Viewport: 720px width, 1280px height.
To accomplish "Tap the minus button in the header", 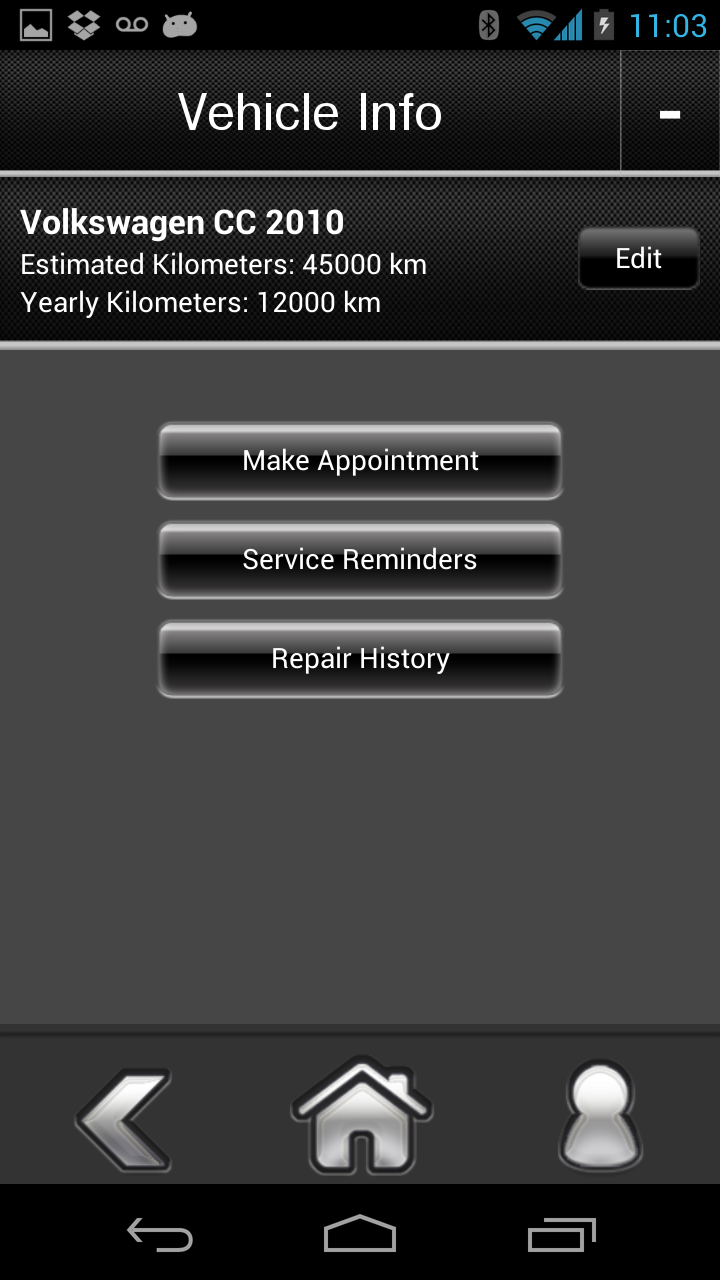I will click(670, 113).
